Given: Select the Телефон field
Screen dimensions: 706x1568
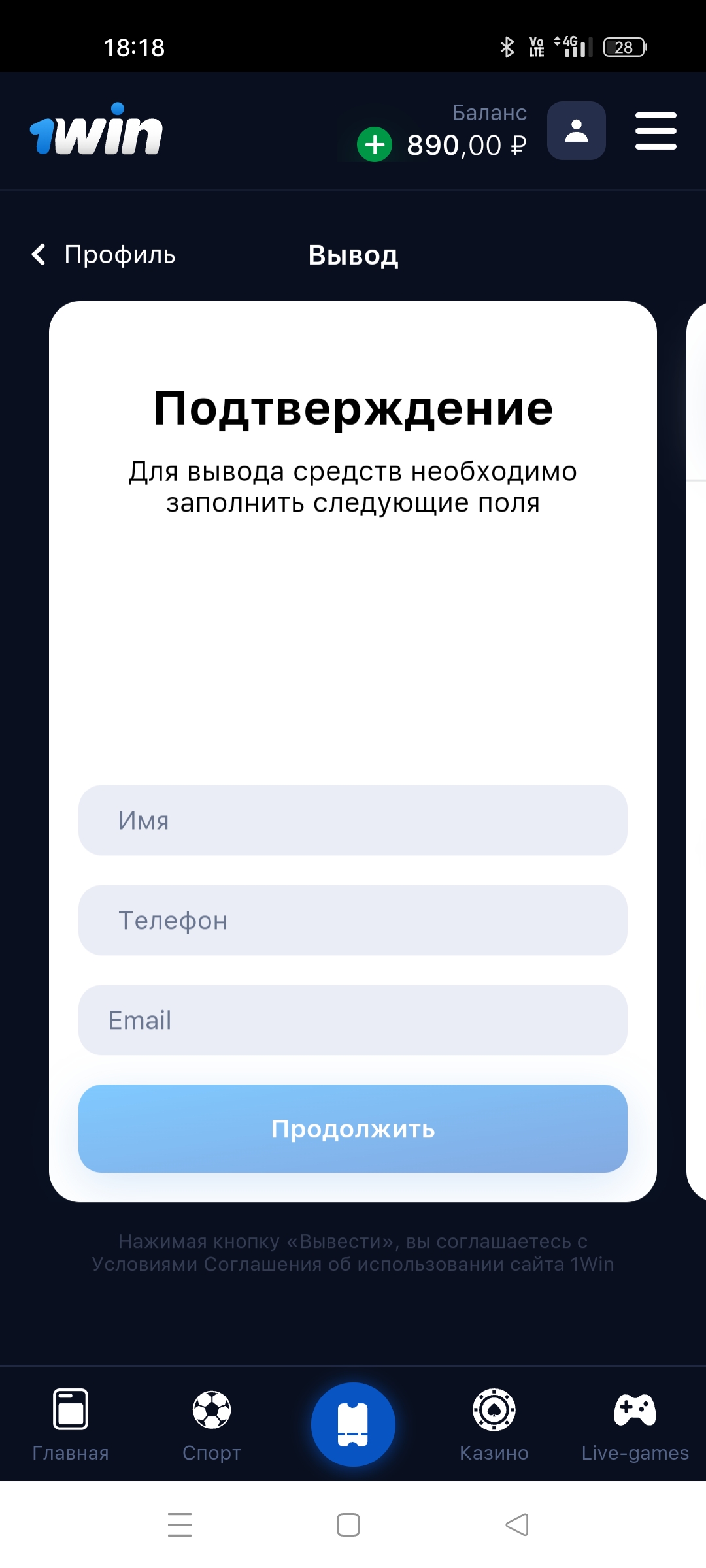Looking at the screenshot, I should (353, 920).
